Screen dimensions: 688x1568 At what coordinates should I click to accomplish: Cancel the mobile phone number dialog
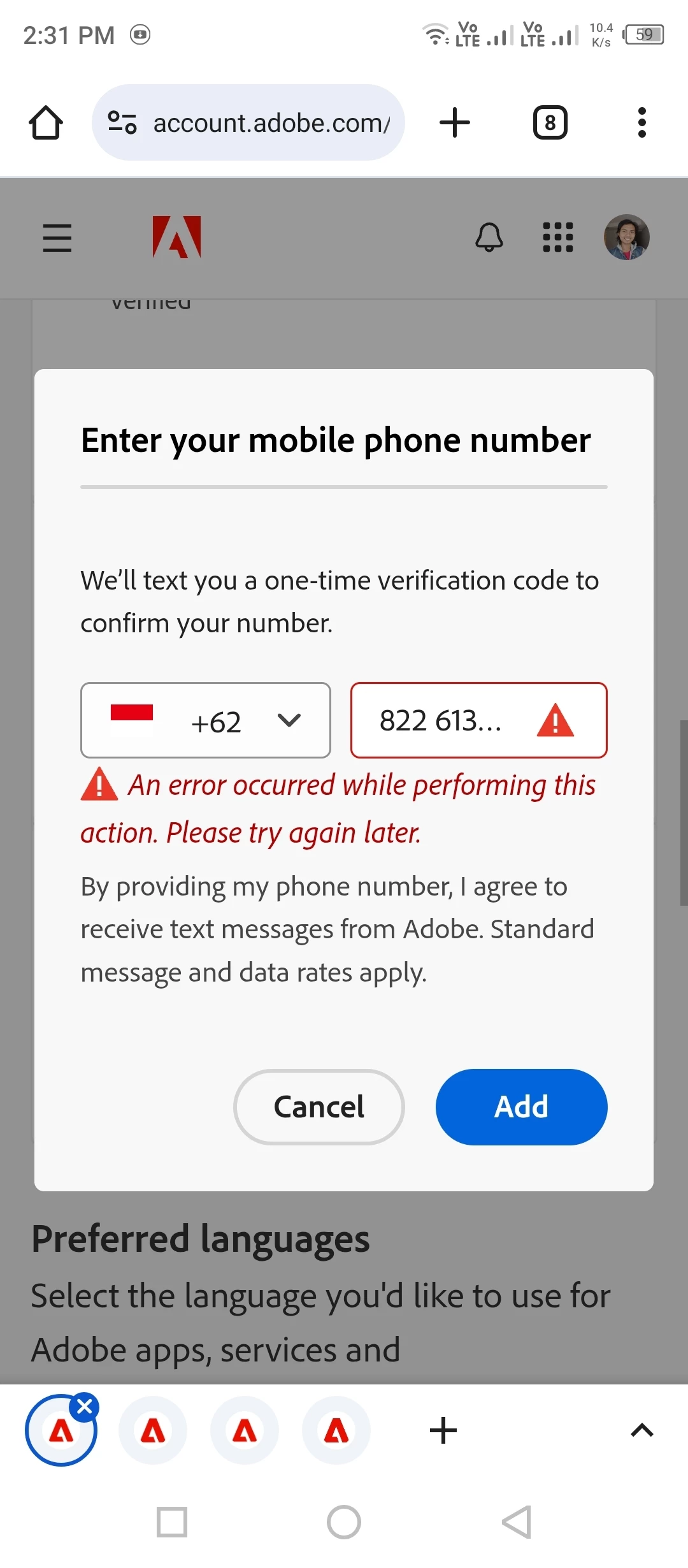319,1107
